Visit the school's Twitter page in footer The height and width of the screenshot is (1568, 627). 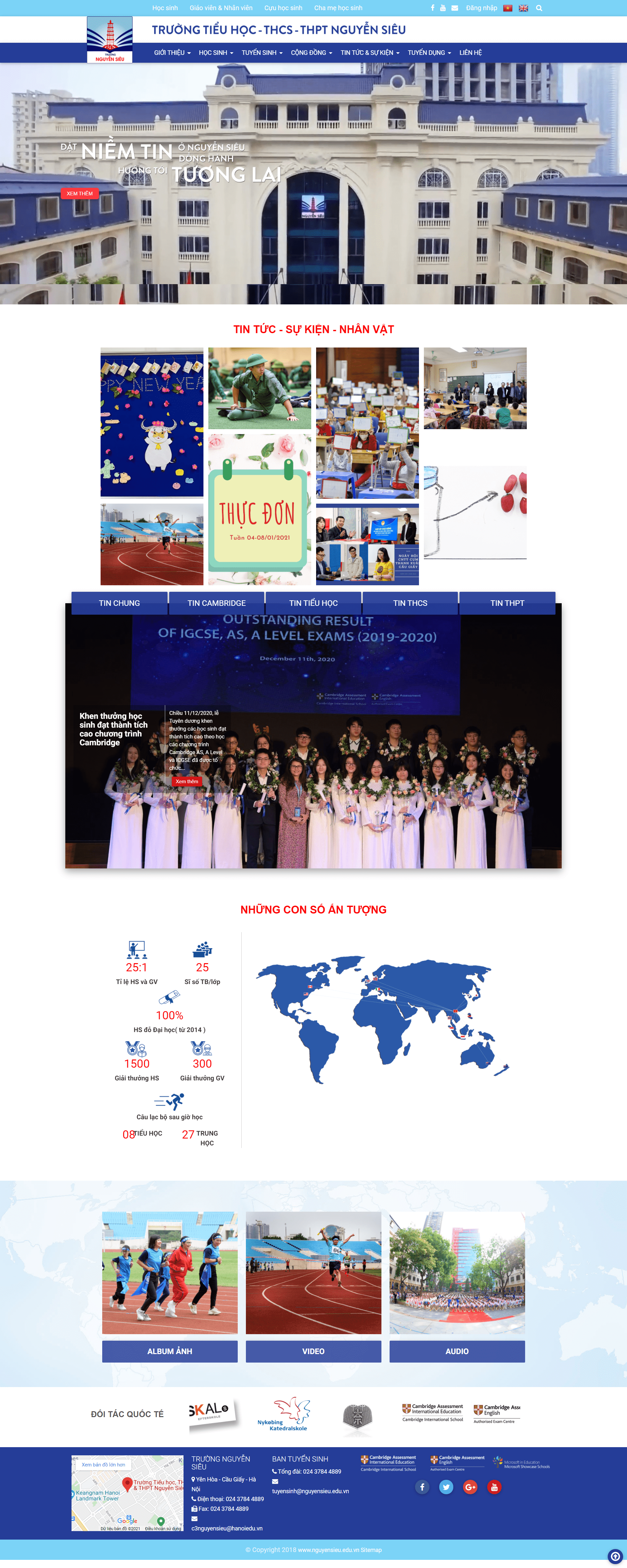click(x=446, y=1487)
